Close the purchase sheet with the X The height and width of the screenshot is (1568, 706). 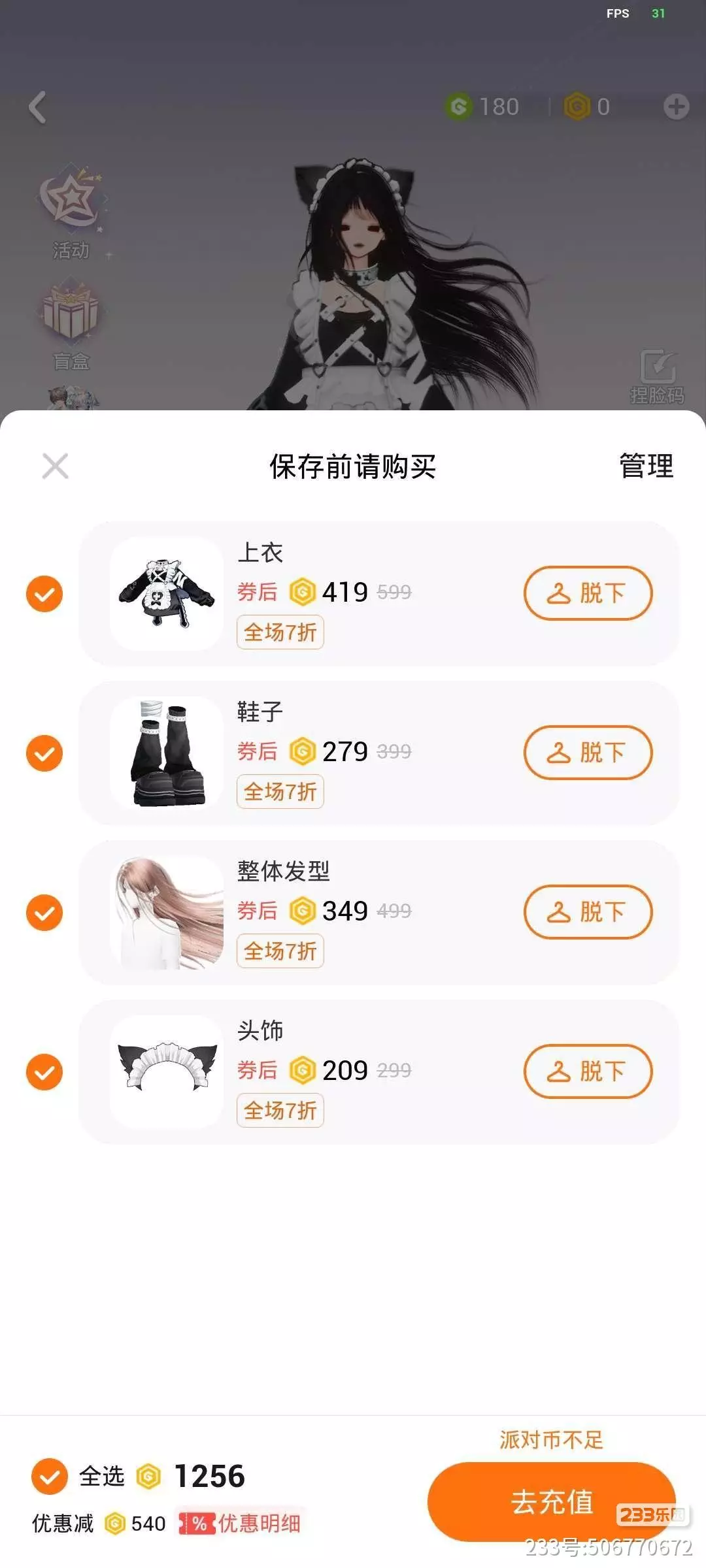point(55,466)
